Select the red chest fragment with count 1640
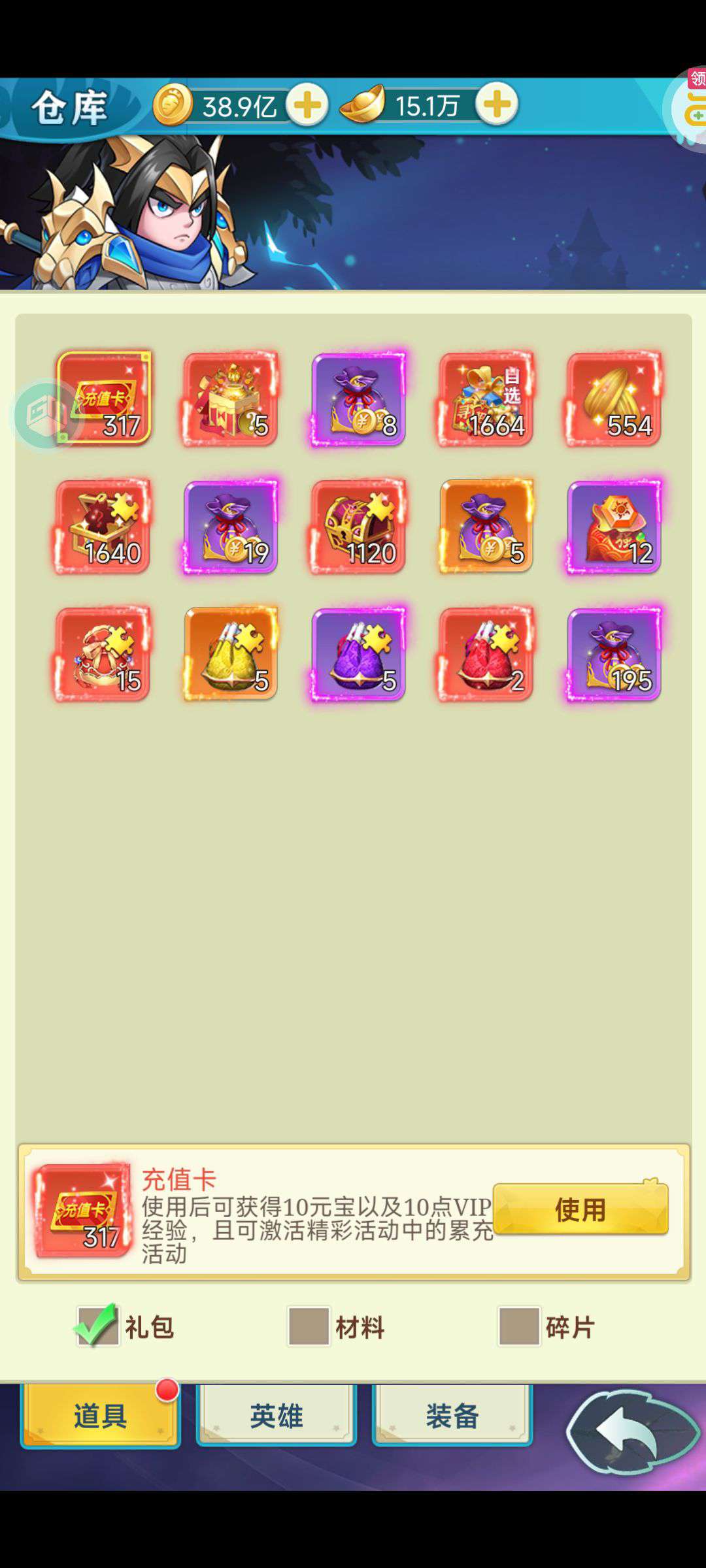 click(103, 526)
